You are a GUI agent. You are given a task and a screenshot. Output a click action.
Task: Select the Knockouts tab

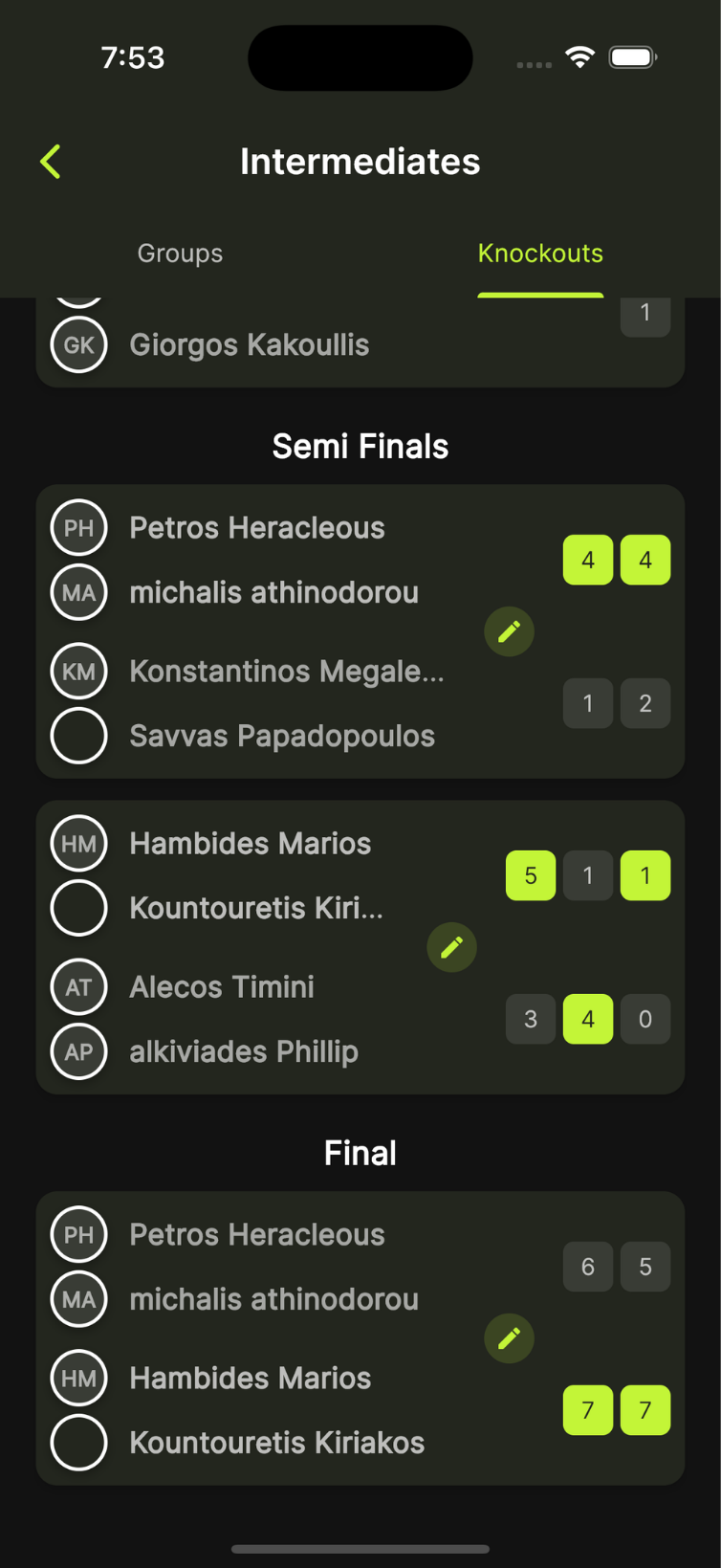point(540,254)
